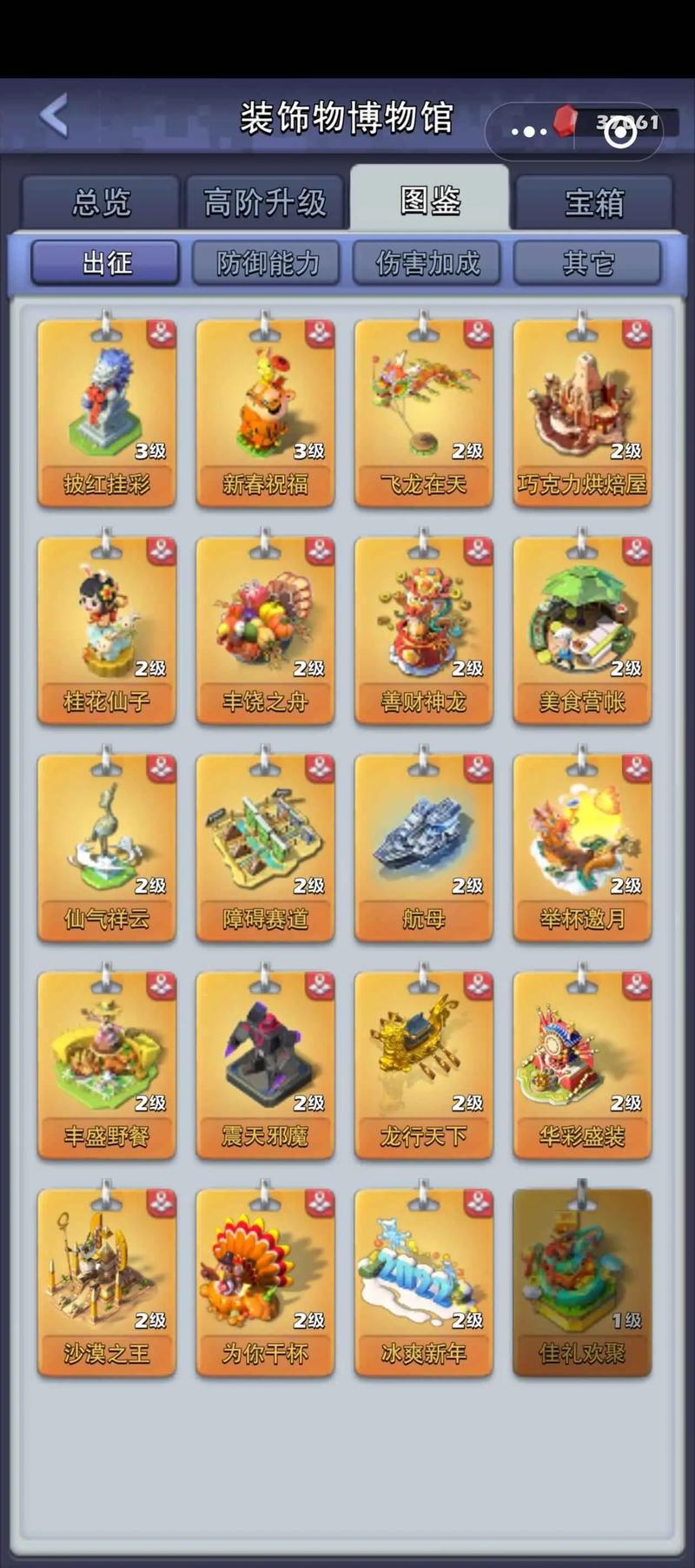
Task: View the 震天邪魔 decoration
Action: pyautogui.click(x=265, y=1064)
